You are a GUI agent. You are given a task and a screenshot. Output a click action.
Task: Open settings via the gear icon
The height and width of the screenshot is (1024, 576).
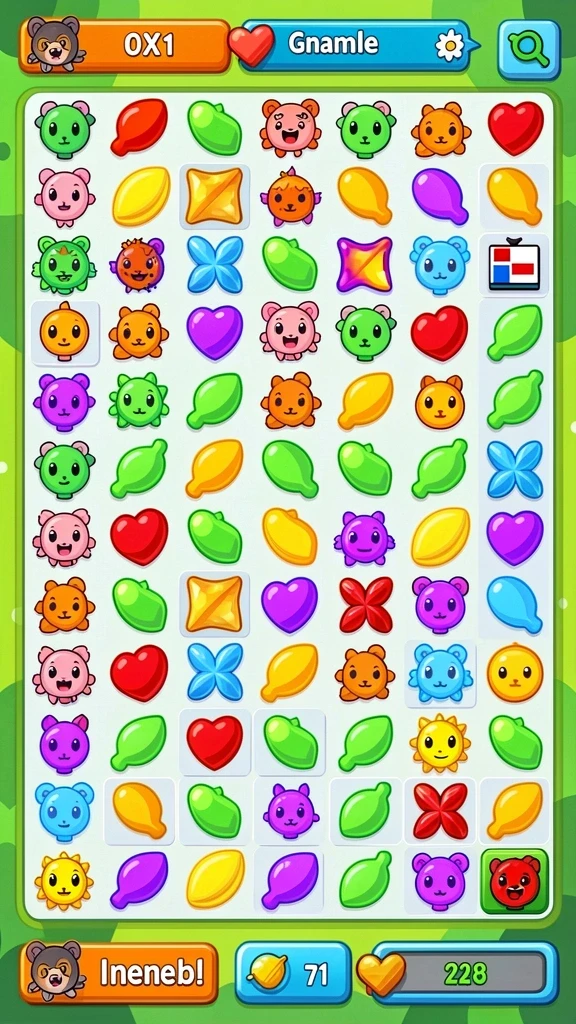449,45
